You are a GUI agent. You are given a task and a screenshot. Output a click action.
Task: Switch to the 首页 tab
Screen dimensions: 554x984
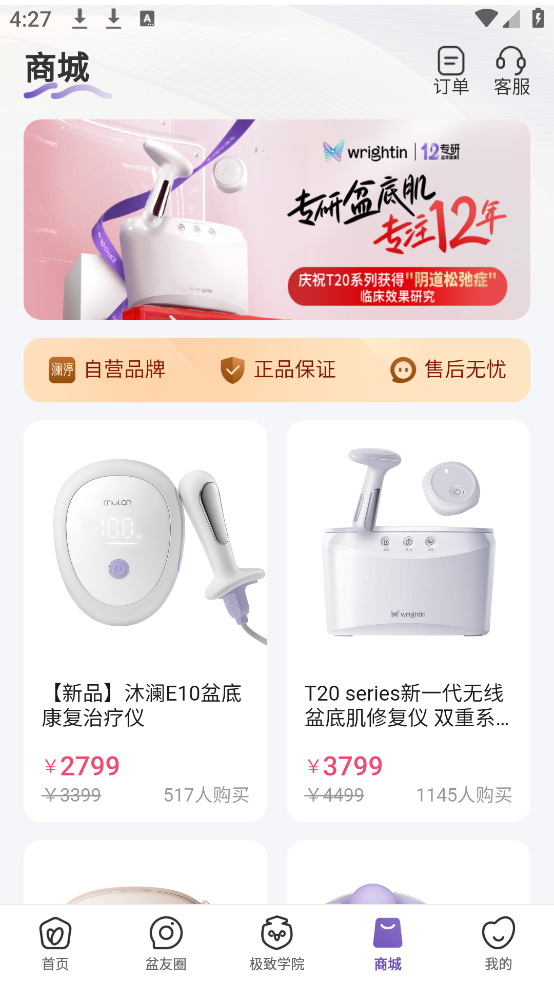pyautogui.click(x=55, y=944)
